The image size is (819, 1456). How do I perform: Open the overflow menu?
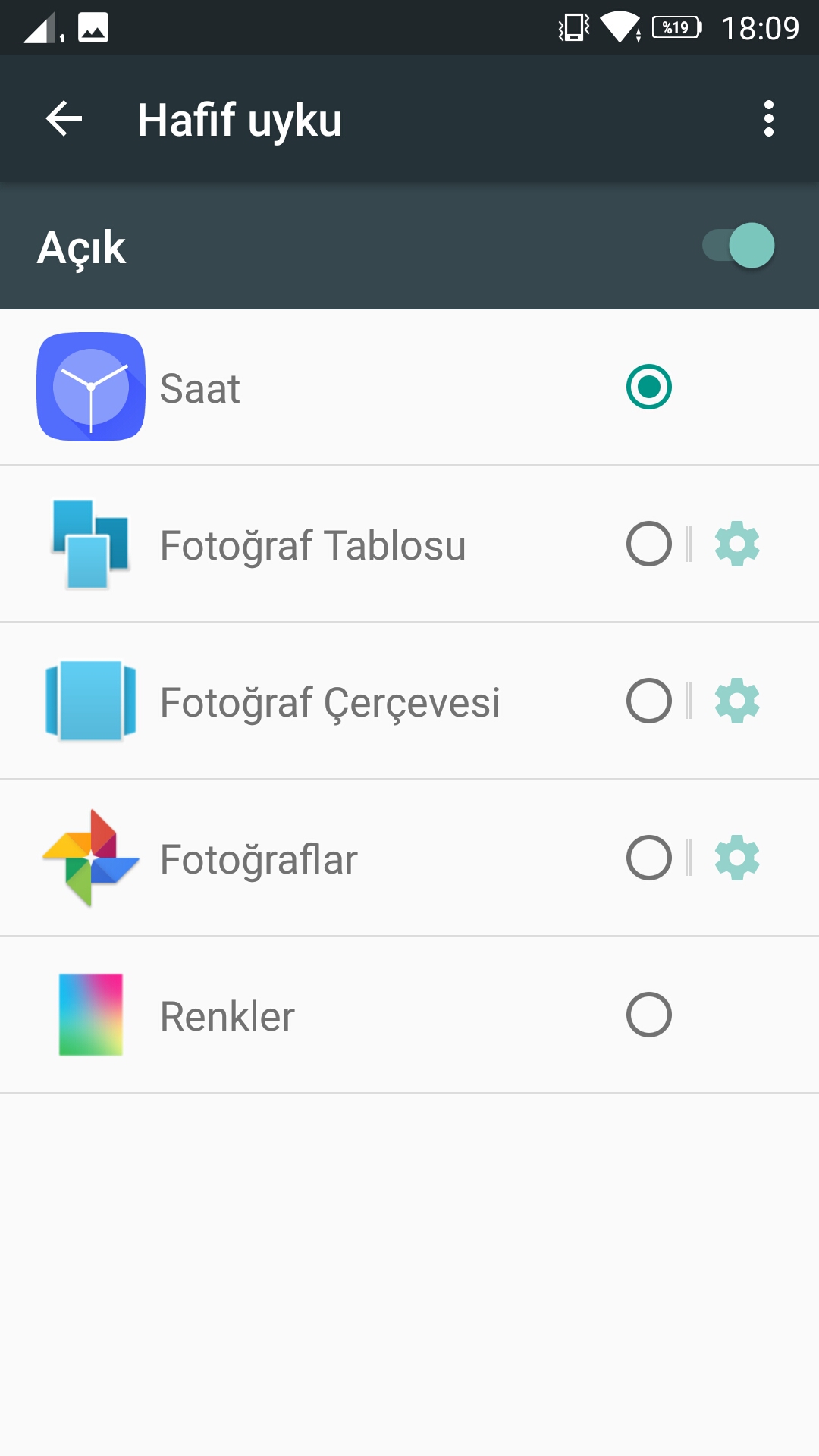click(x=768, y=119)
